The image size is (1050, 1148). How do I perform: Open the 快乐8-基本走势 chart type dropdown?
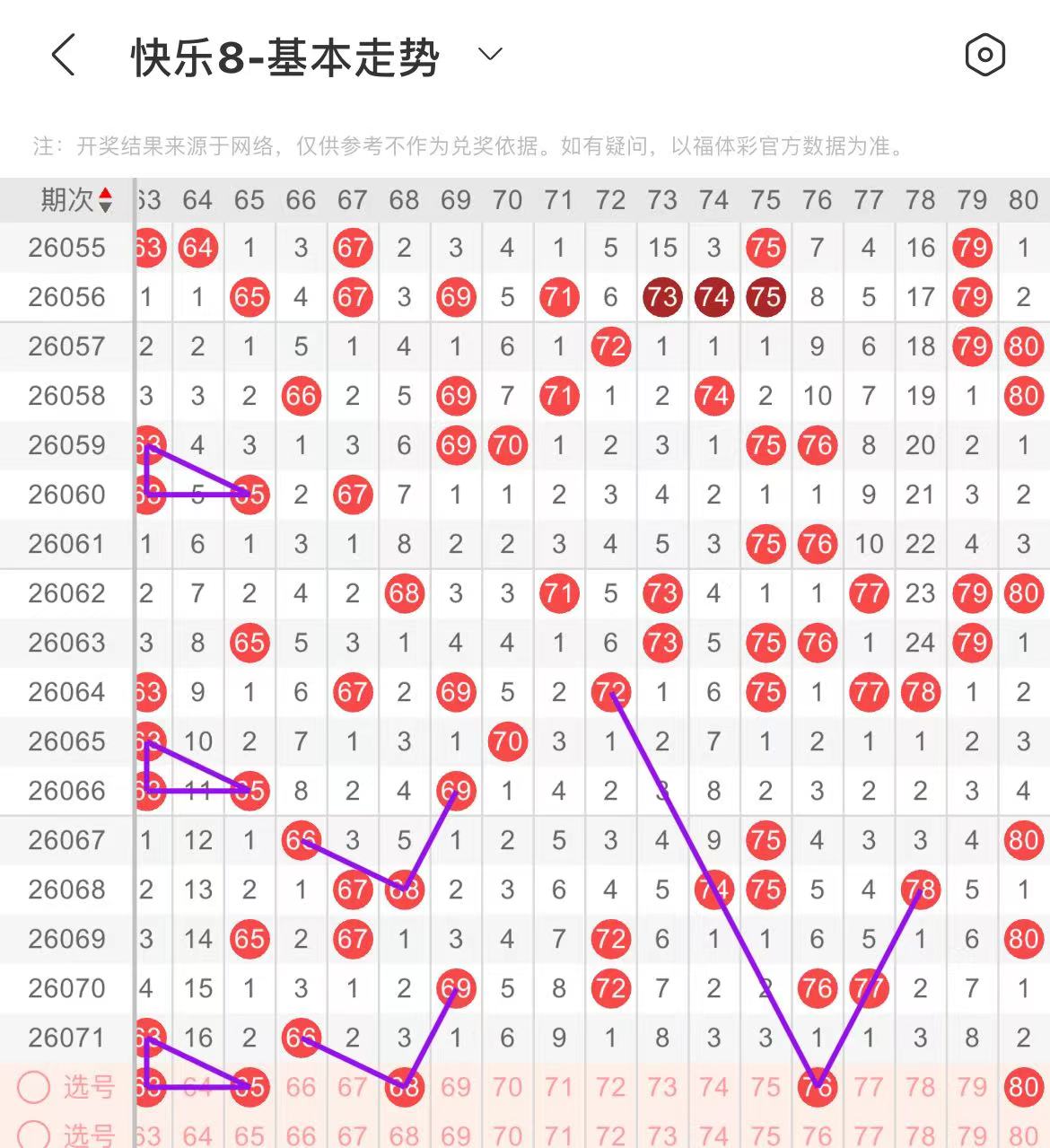click(x=490, y=55)
